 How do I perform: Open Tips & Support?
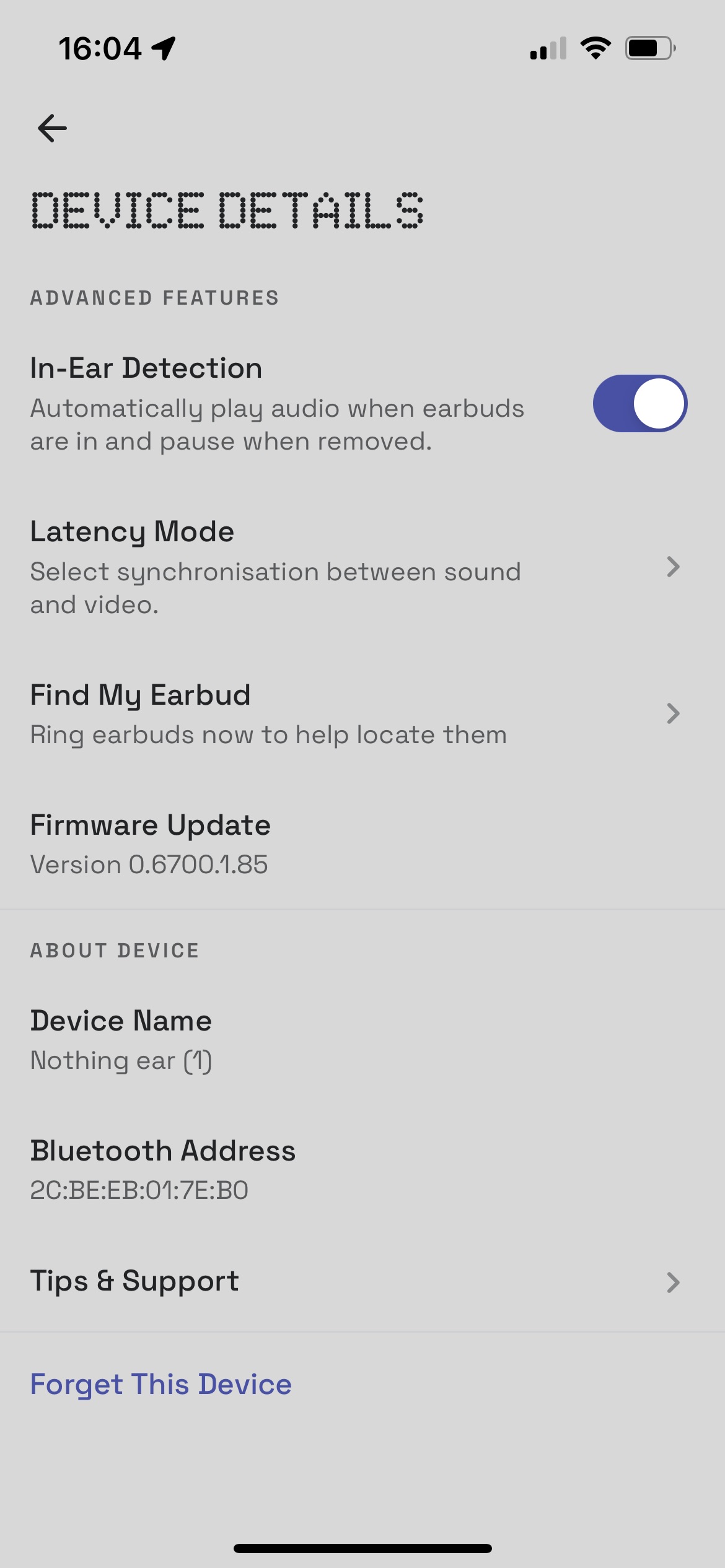(x=362, y=1281)
